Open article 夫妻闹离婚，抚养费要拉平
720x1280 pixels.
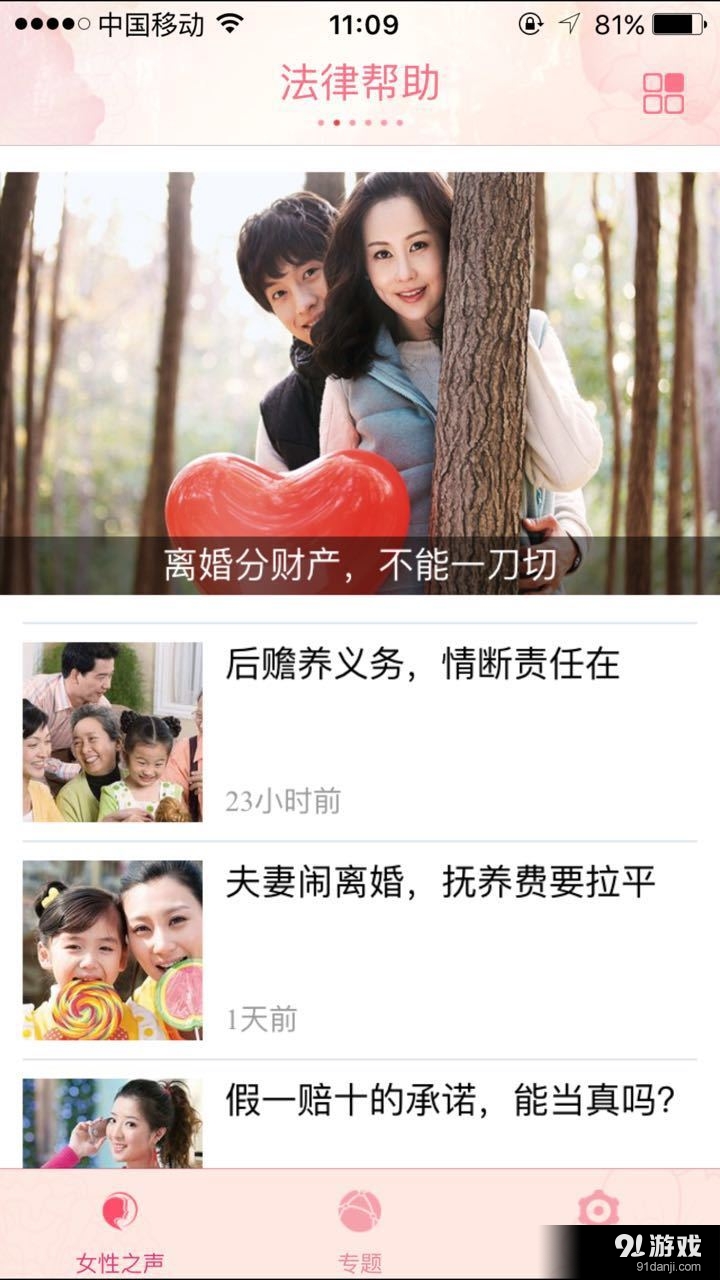click(x=360, y=950)
